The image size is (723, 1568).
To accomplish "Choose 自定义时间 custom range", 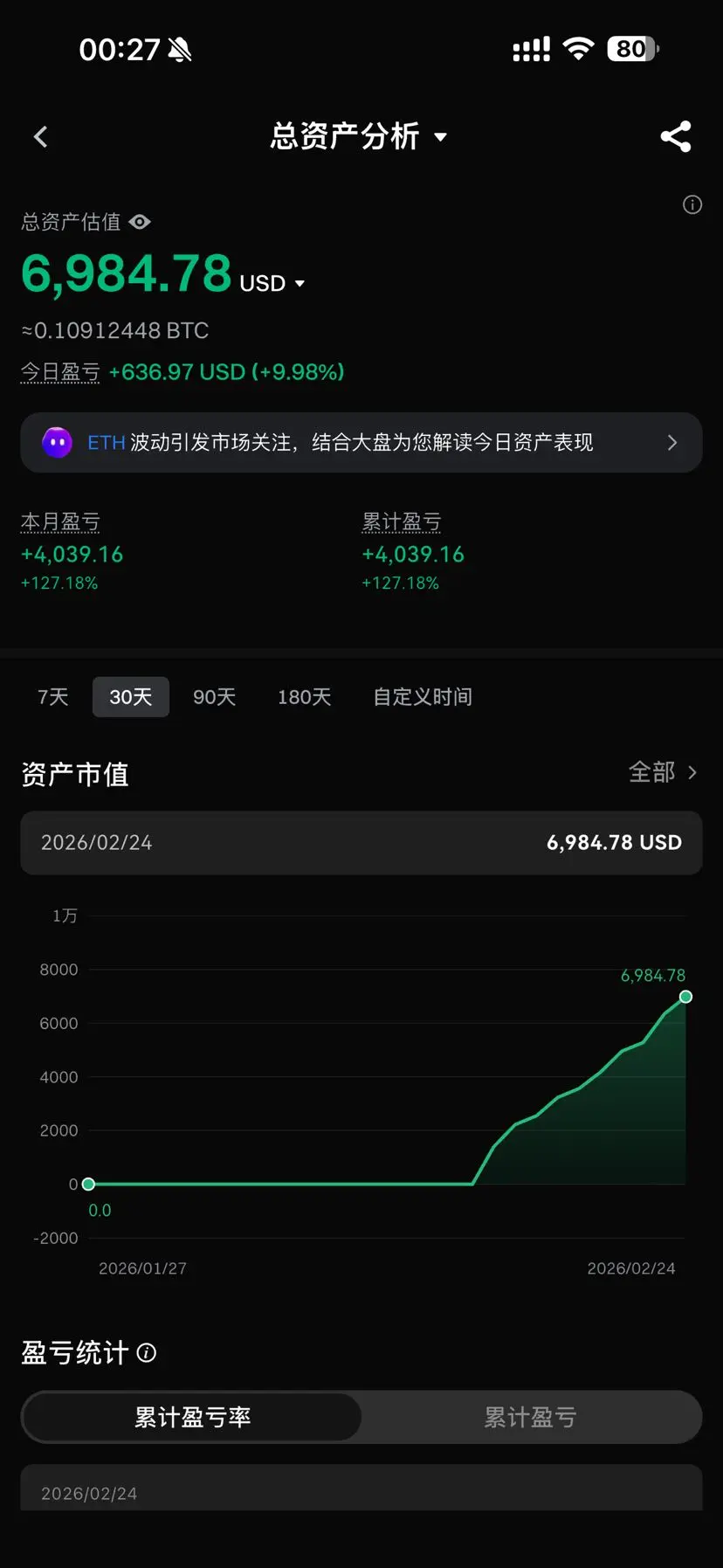I will tap(423, 697).
